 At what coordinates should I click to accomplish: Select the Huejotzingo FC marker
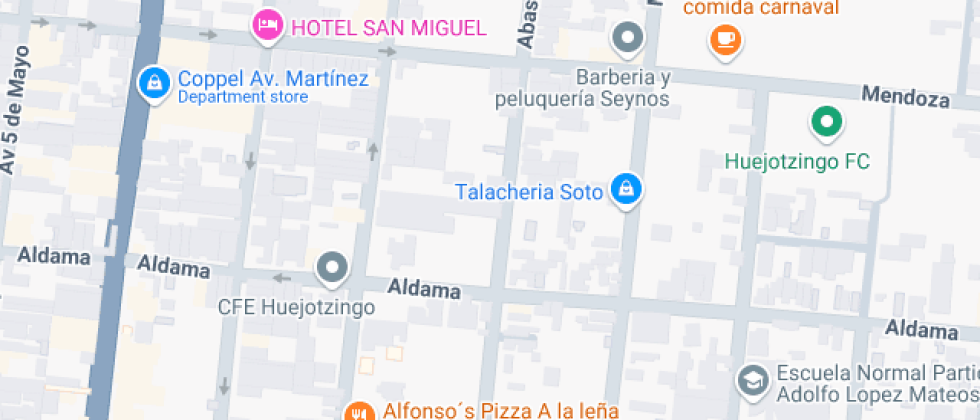point(826,123)
